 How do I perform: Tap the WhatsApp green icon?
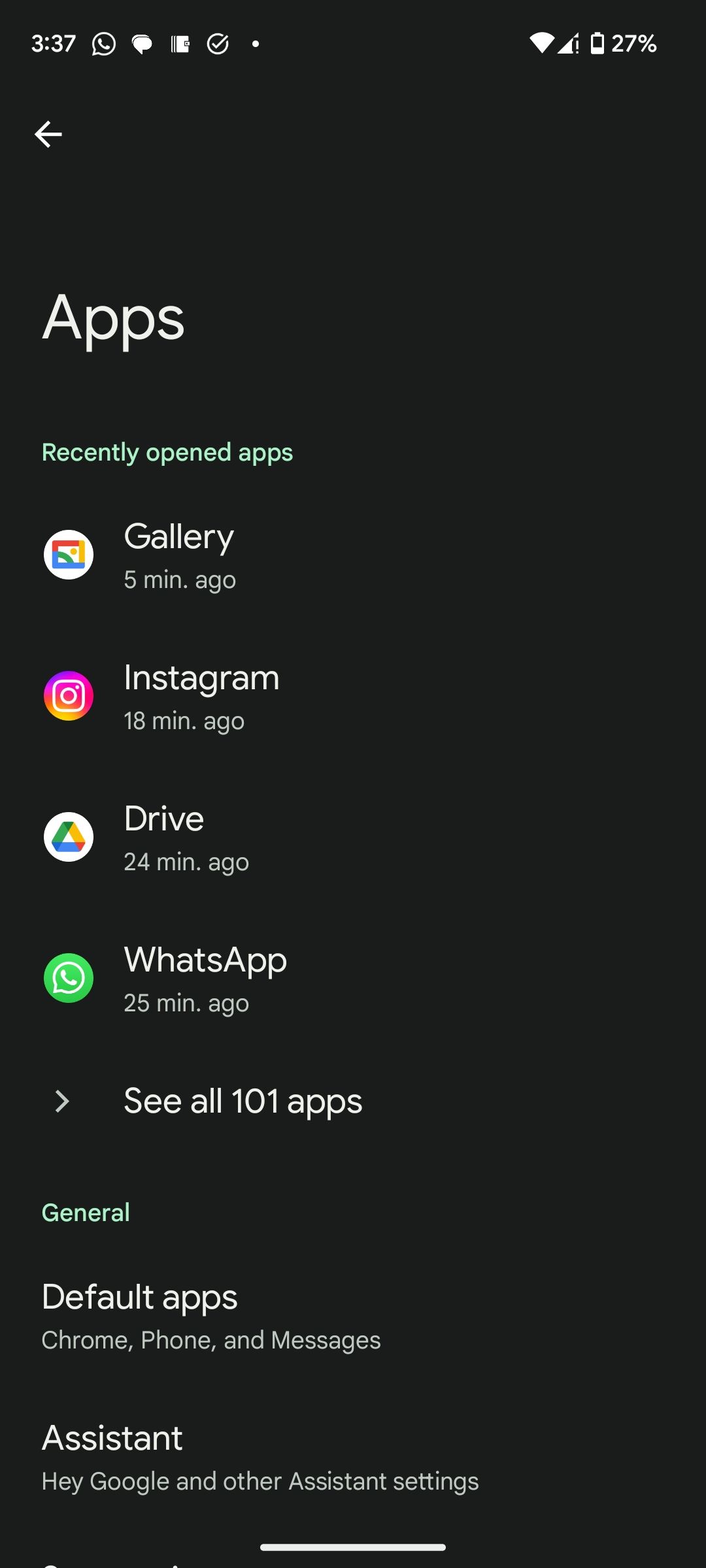(68, 978)
